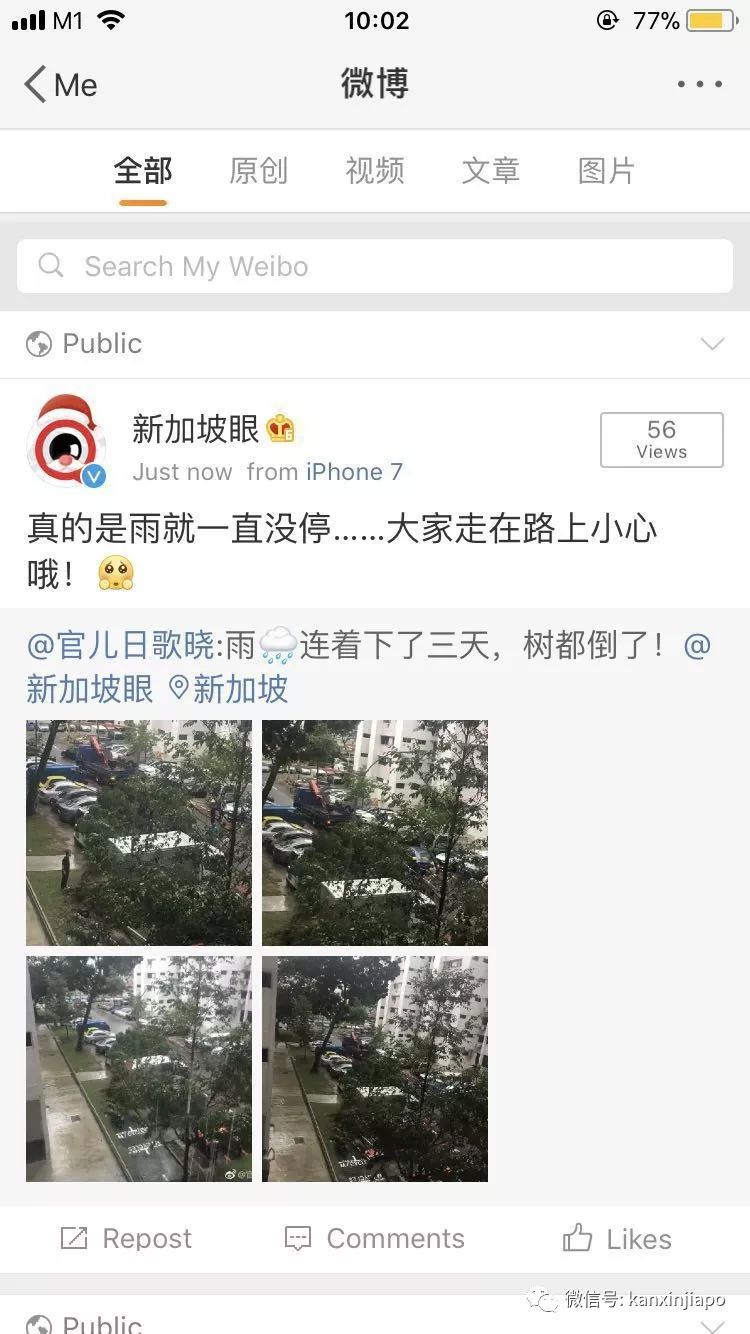Select the 全部 tab

click(143, 171)
